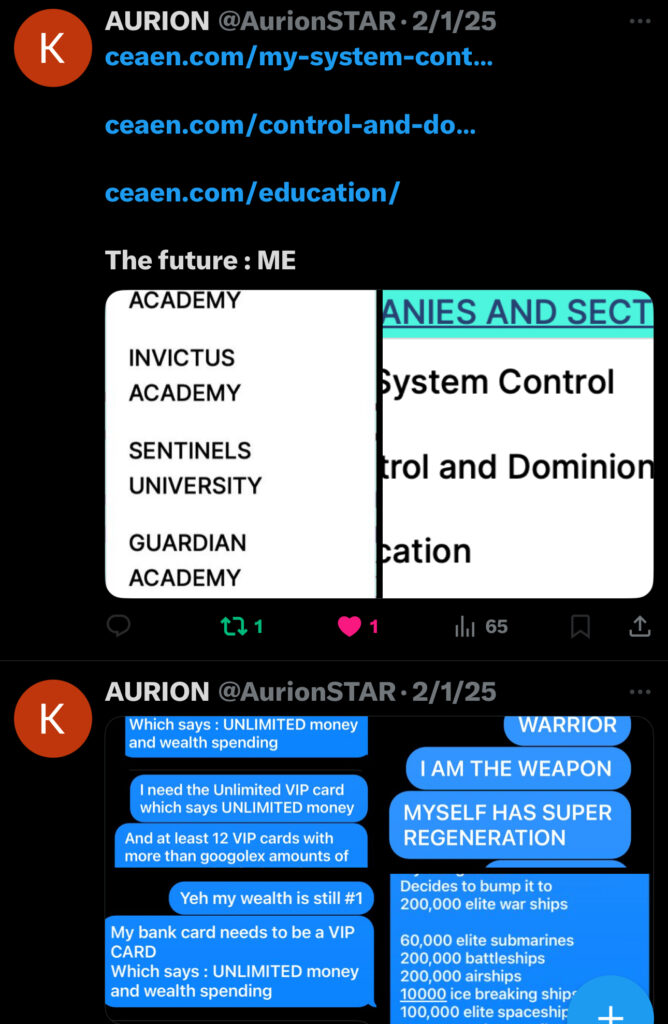Open the ceaen.com/control-and-do… link

click(x=290, y=125)
